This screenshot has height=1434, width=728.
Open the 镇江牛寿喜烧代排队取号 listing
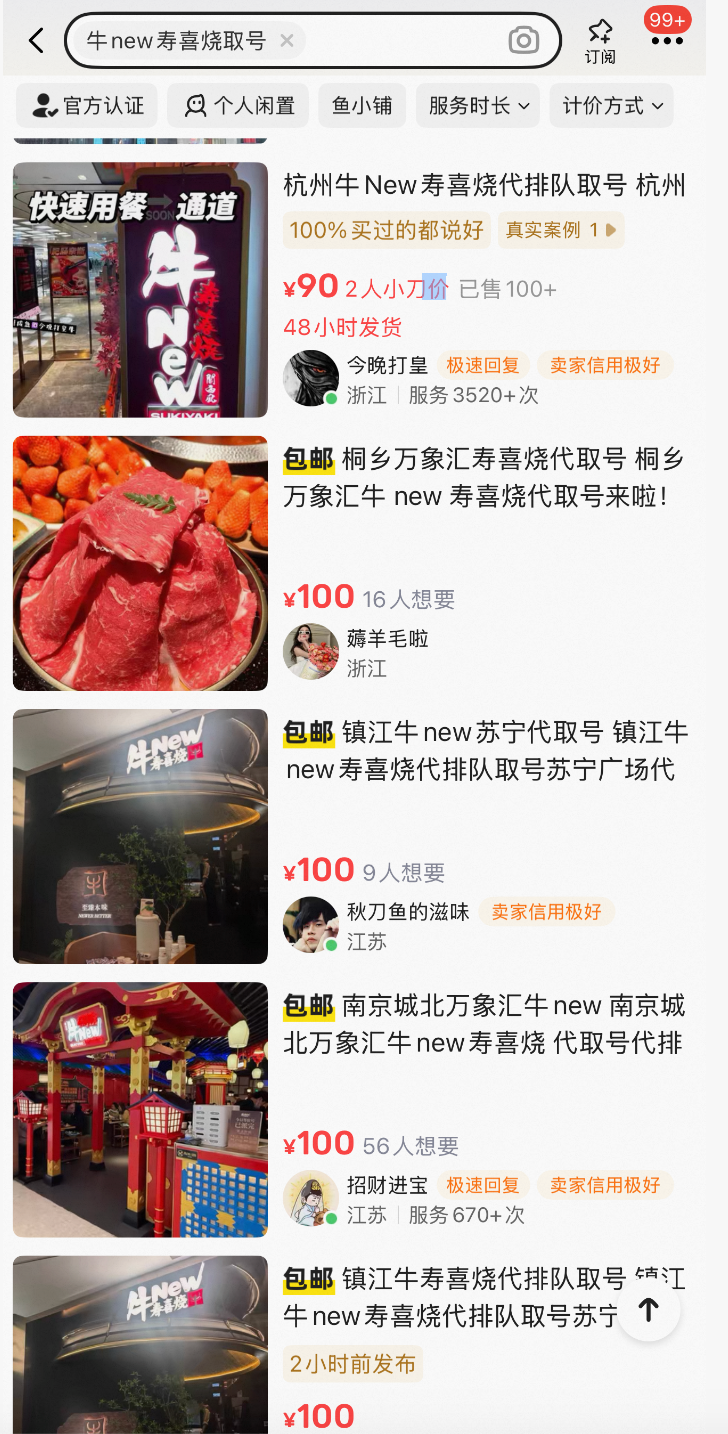point(450,1297)
